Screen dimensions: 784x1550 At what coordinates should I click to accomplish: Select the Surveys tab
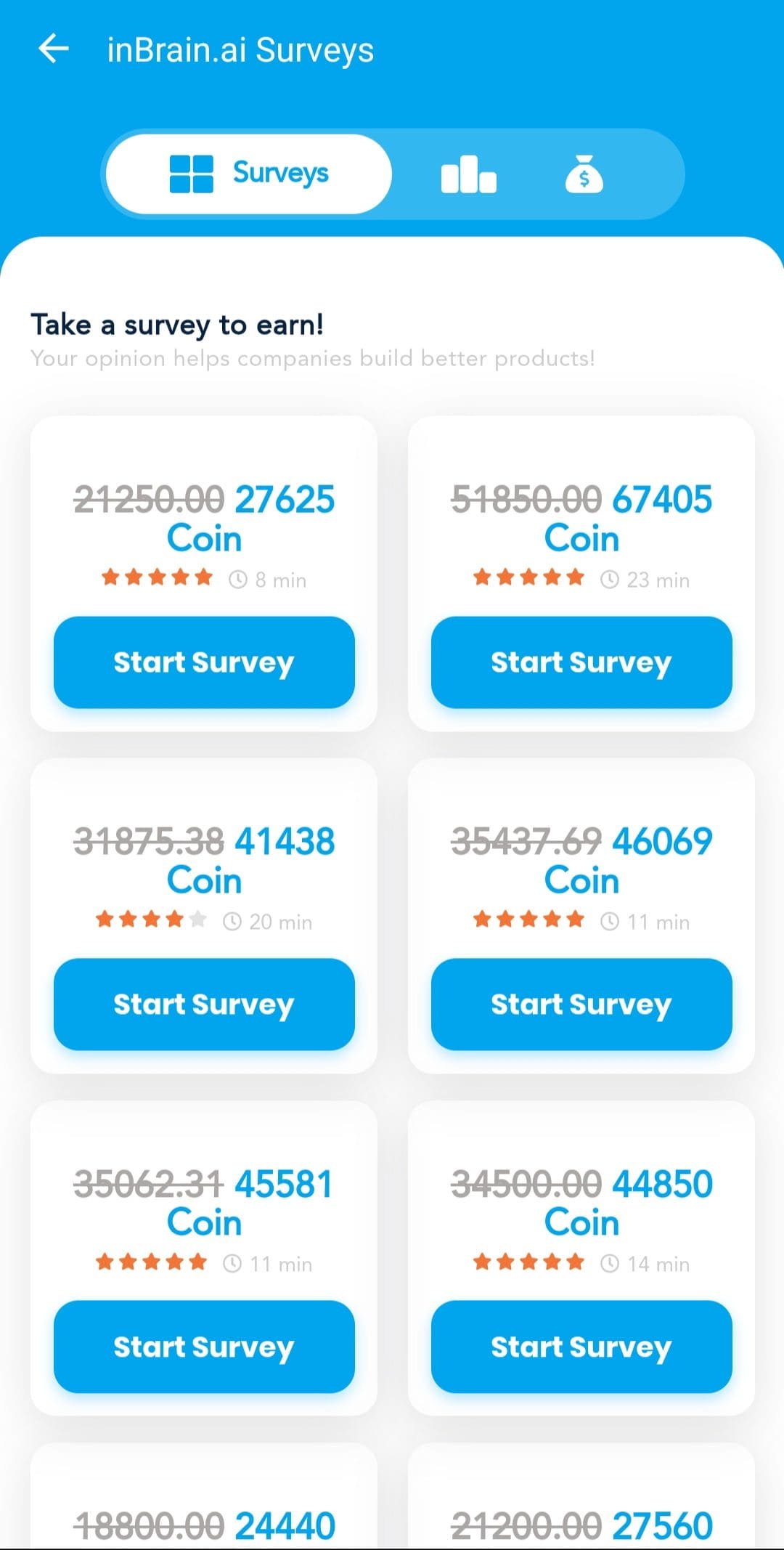click(249, 174)
